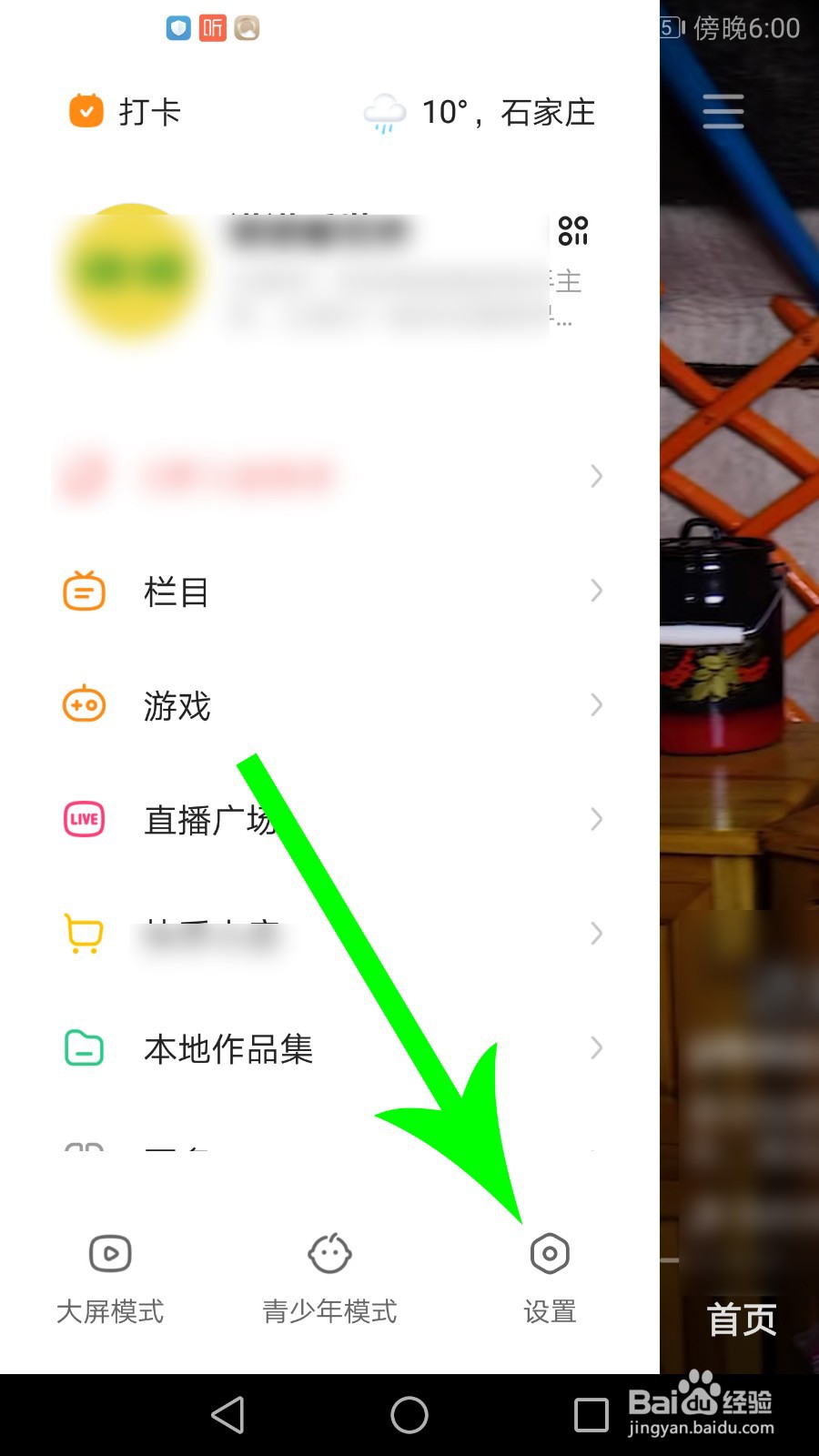Viewport: 819px width, 1456px height.
Task: Tap the hamburger menu icon
Action: click(x=723, y=111)
